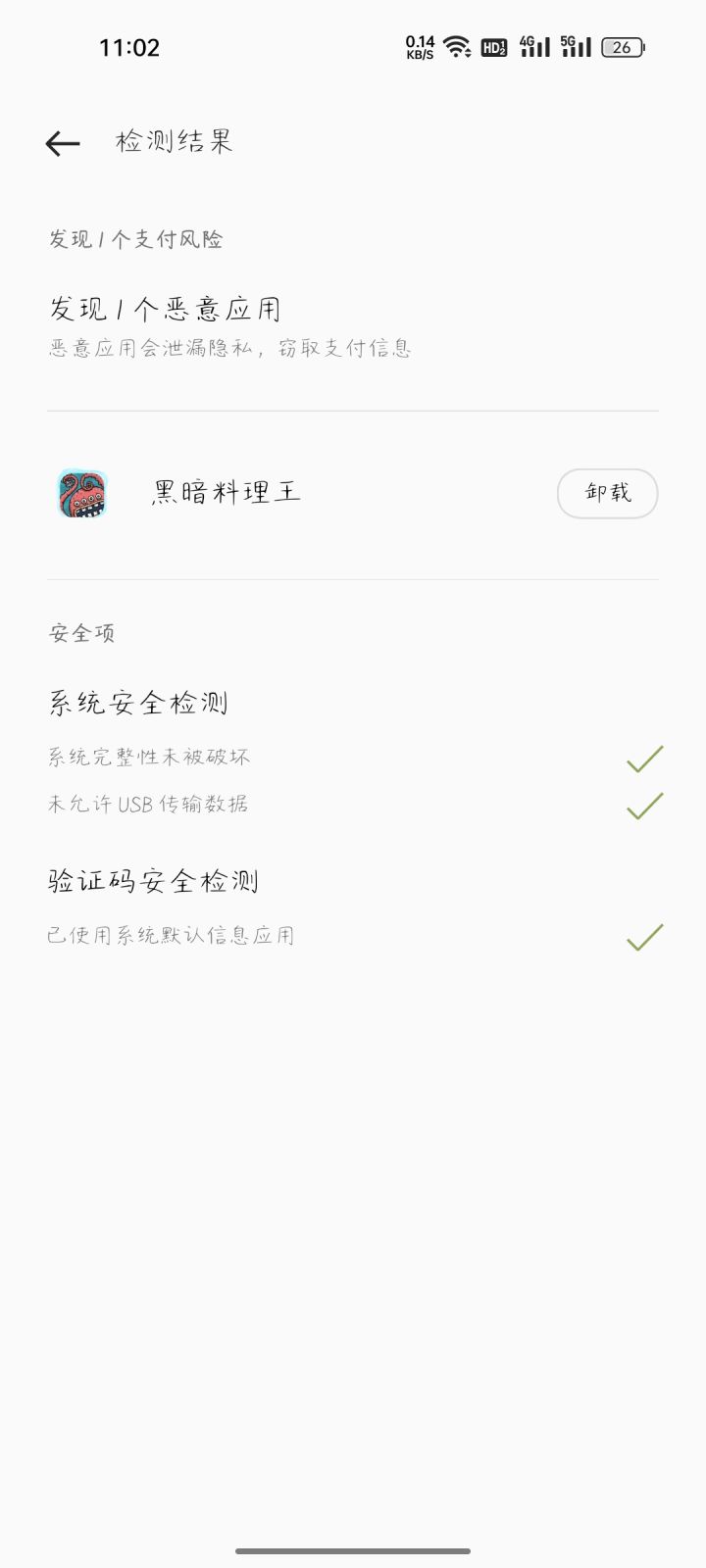Expand the 验证码安全检测 section
The height and width of the screenshot is (1568, 706).
pyautogui.click(x=157, y=880)
